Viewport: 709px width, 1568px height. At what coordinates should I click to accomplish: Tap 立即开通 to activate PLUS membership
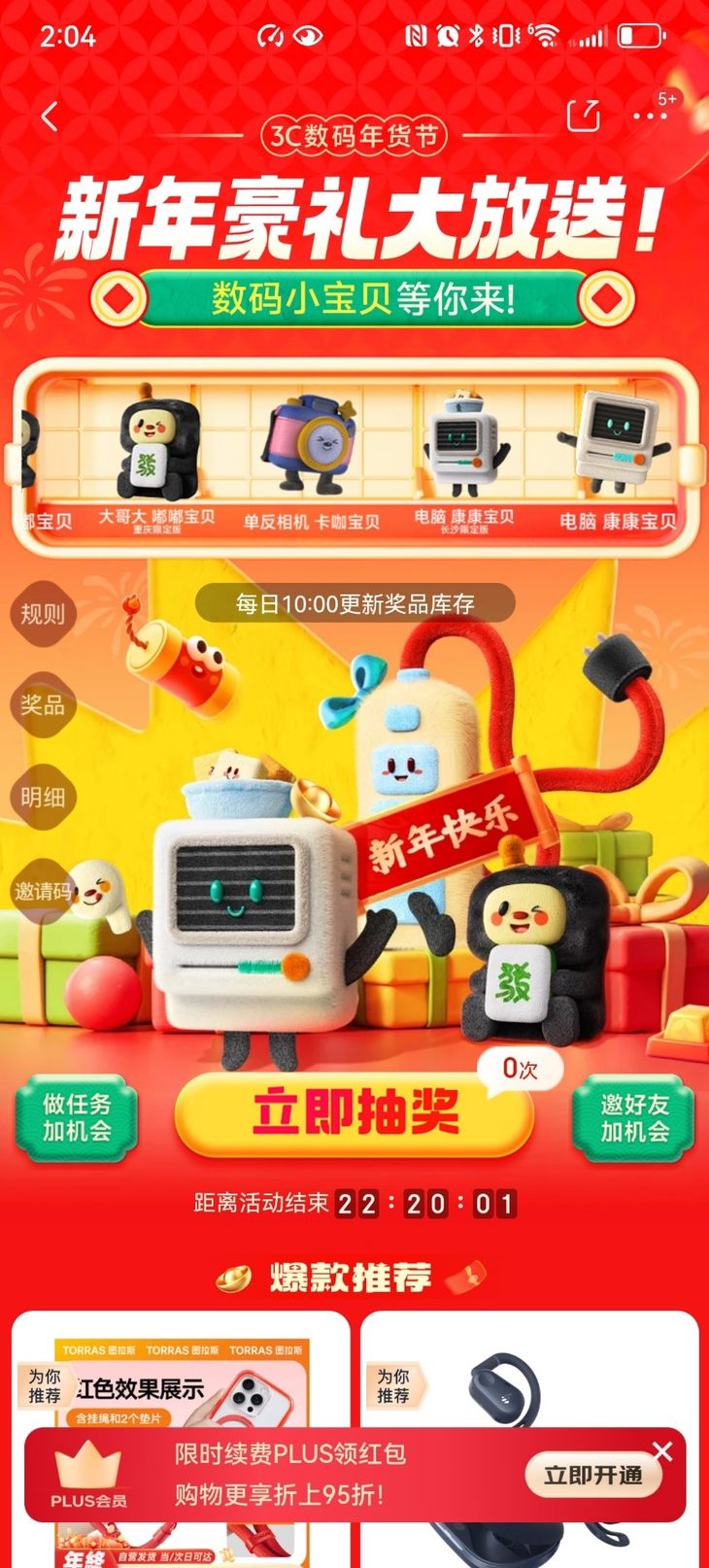point(592,1476)
